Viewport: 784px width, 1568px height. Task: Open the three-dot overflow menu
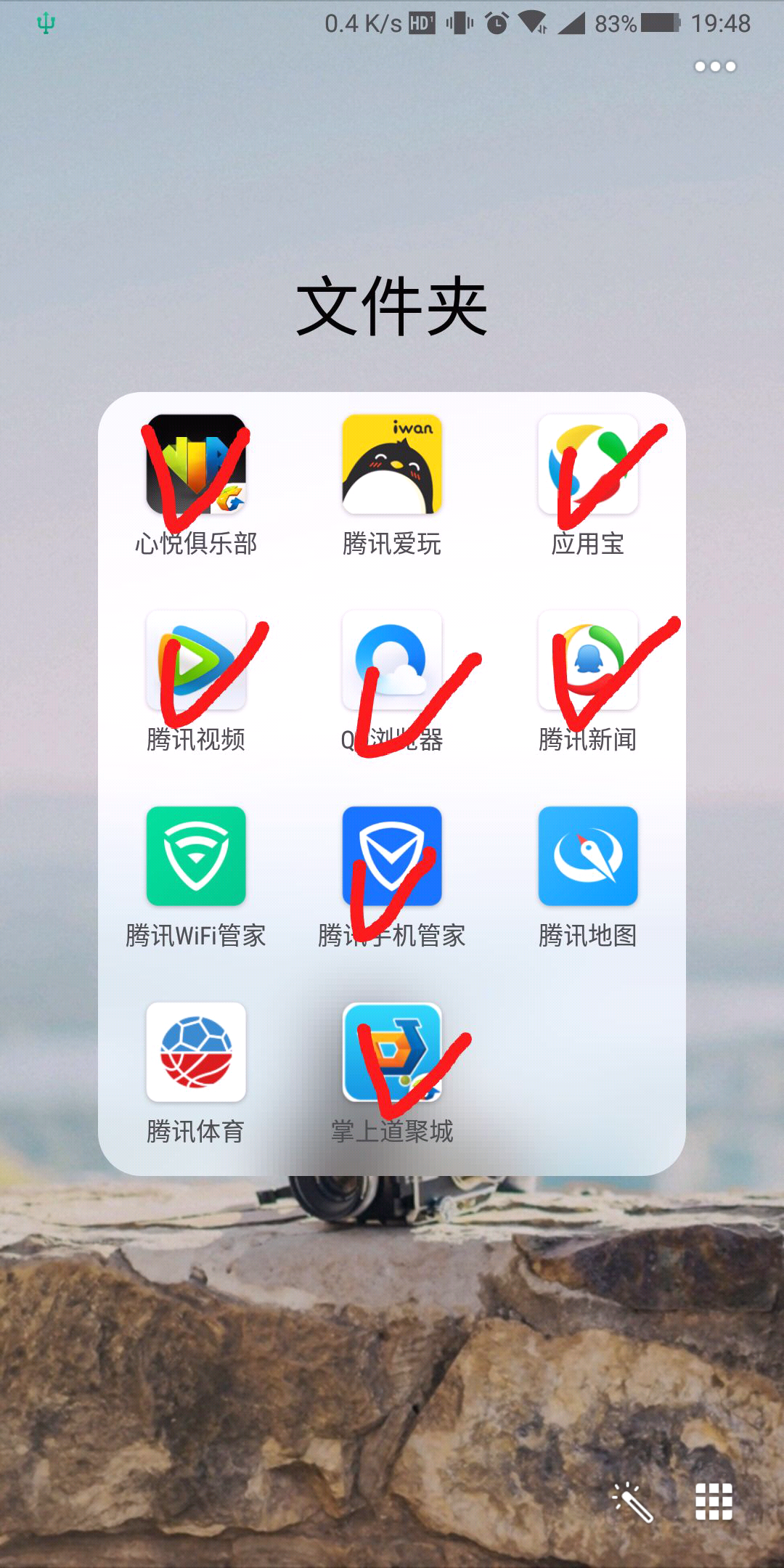[715, 67]
